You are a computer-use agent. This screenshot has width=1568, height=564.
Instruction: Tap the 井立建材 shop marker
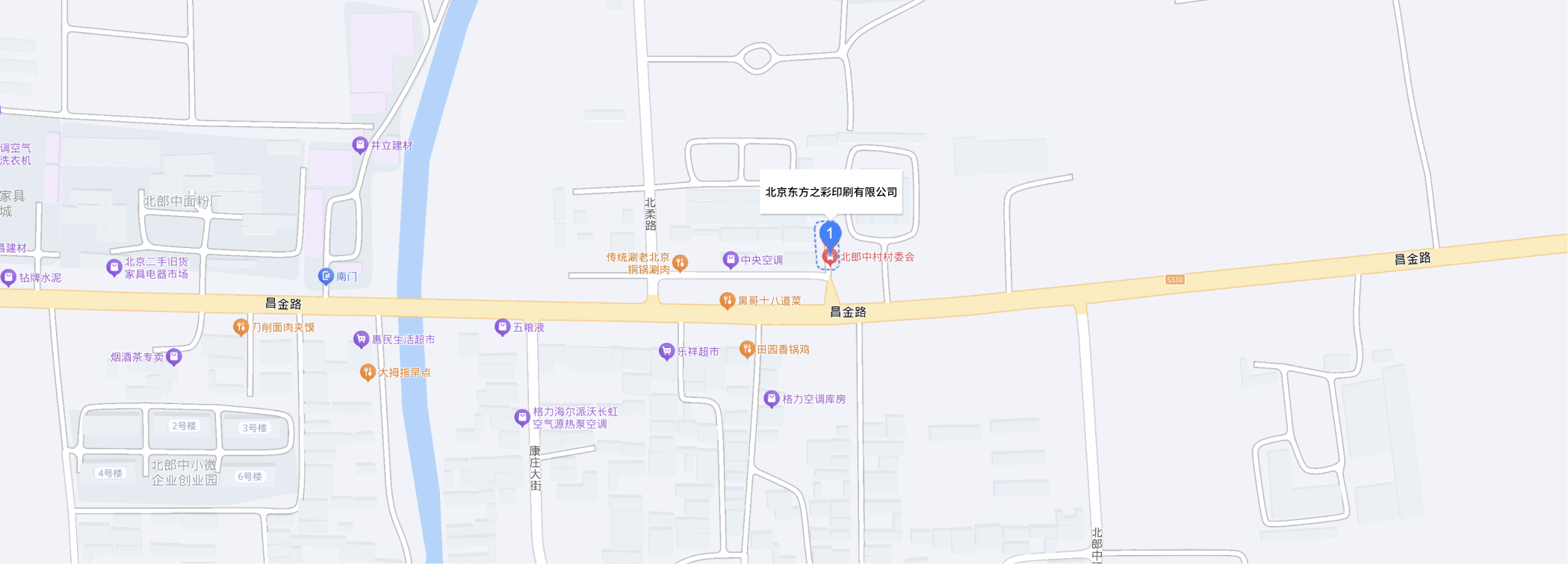pos(360,145)
